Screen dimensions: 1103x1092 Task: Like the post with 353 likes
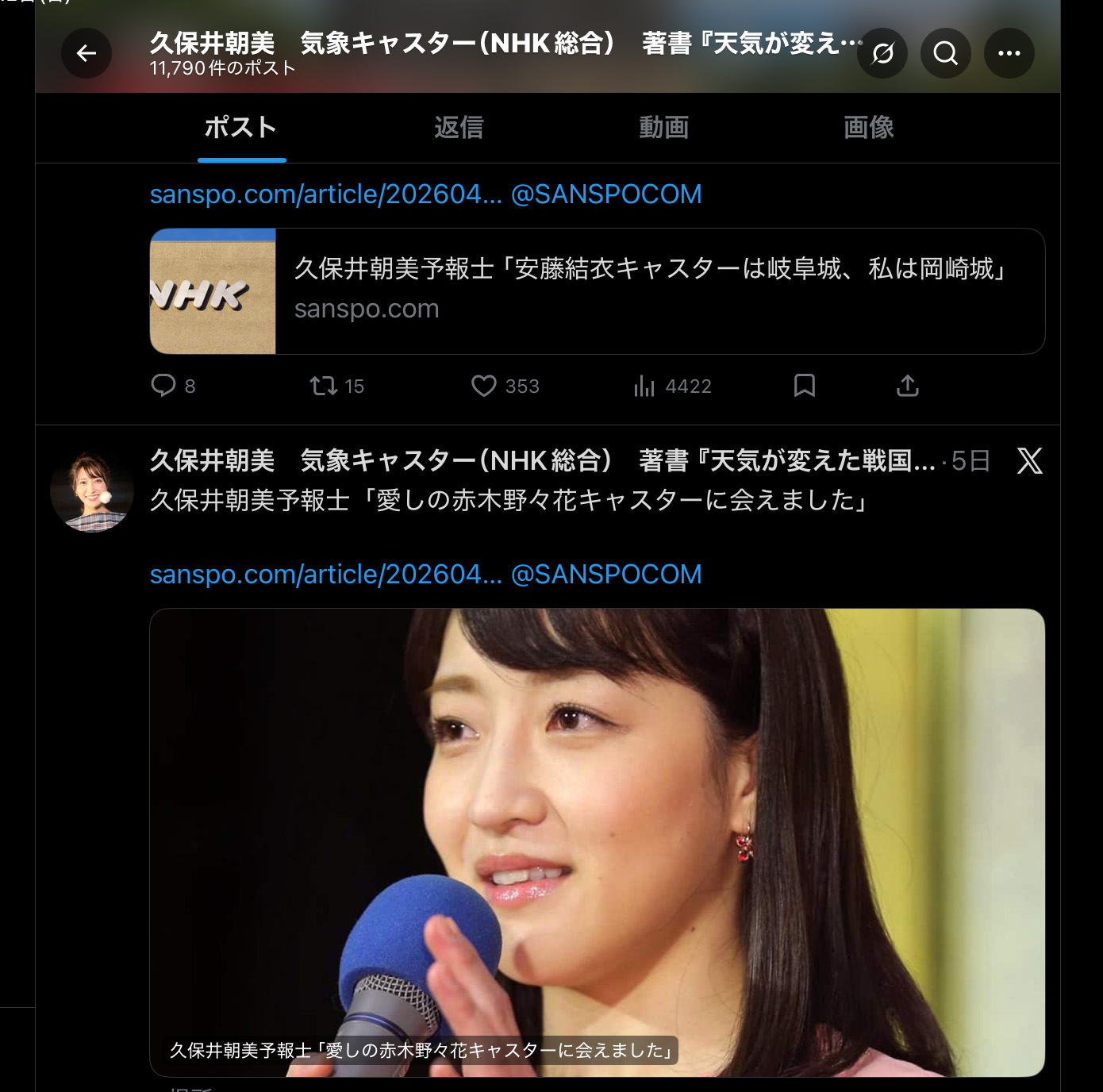(484, 386)
